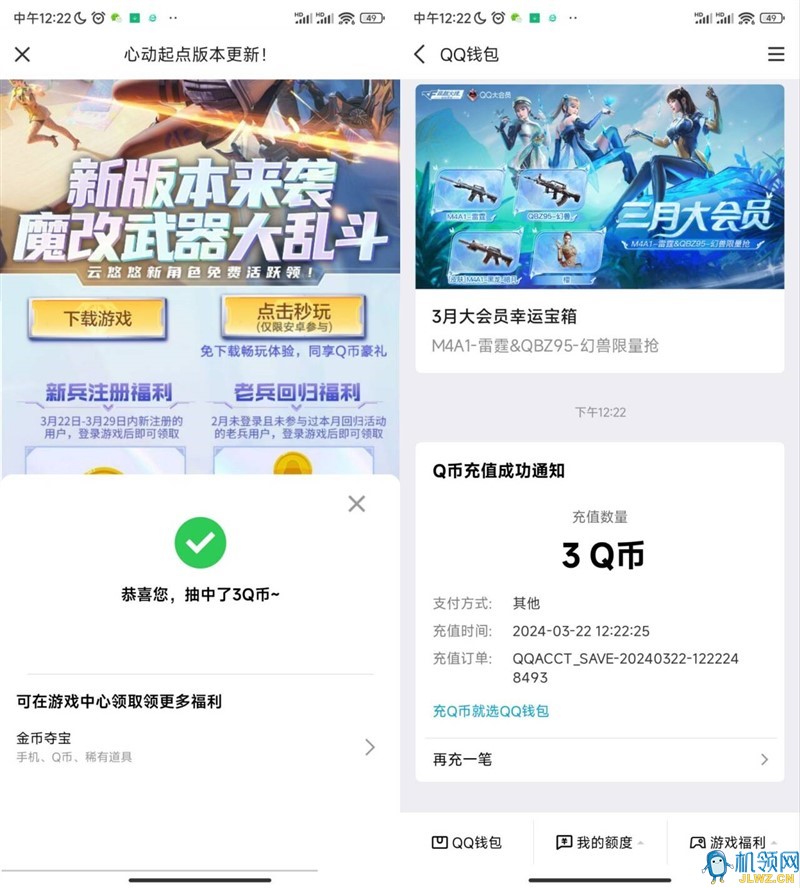Image resolution: width=800 pixels, height=888 pixels.
Task: Dismiss the 3Q币 prize popup
Action: [356, 504]
